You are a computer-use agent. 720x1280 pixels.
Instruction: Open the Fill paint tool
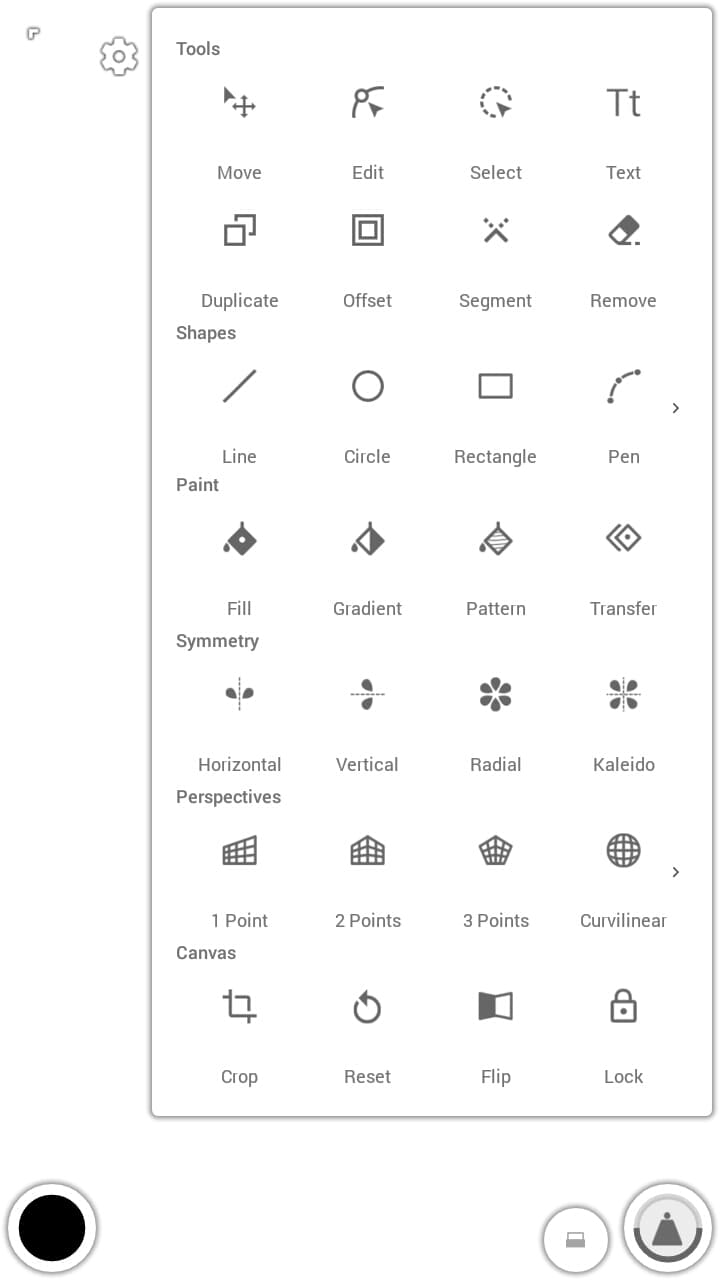pyautogui.click(x=239, y=538)
